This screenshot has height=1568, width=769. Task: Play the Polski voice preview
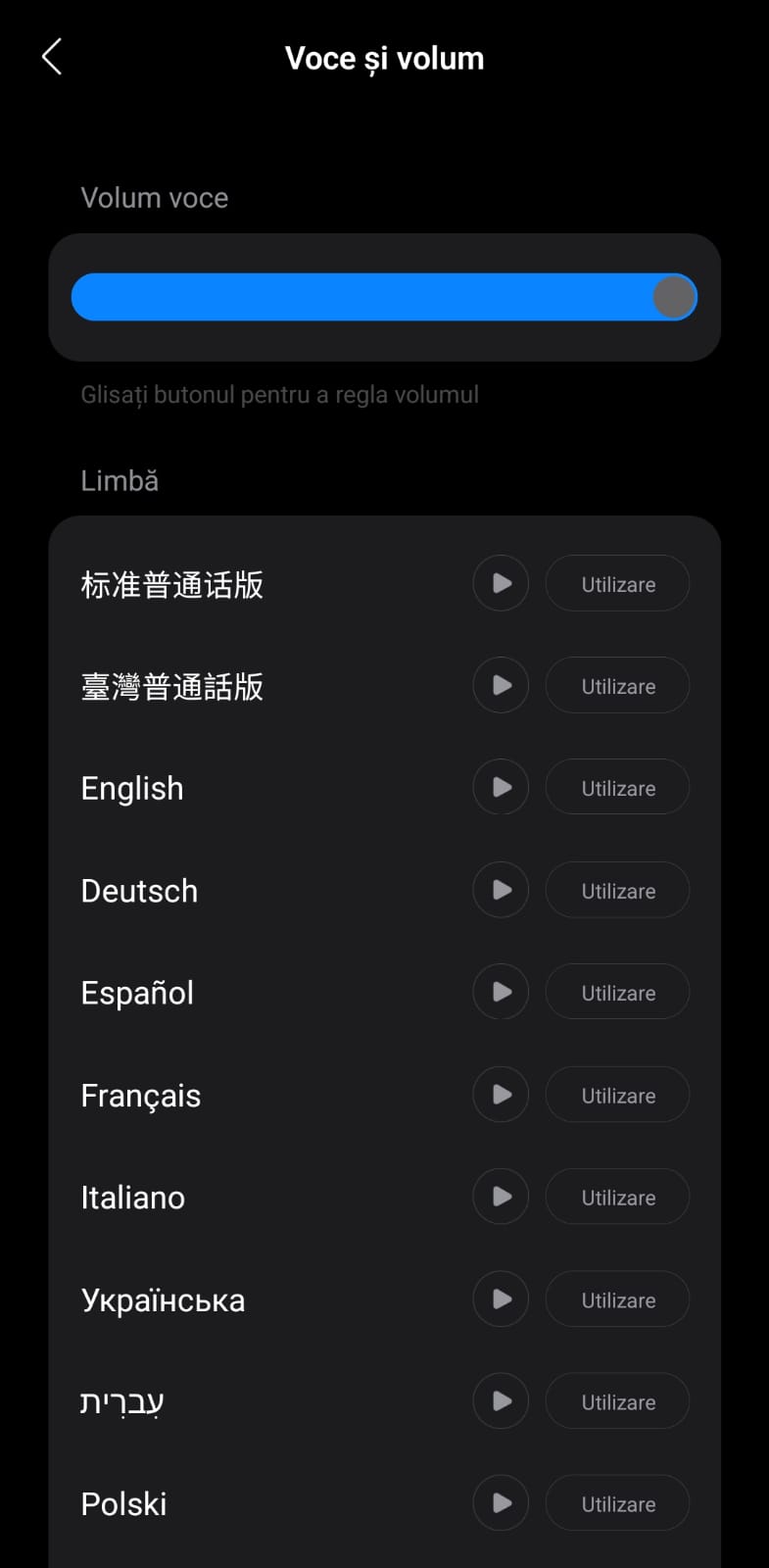tap(501, 1503)
